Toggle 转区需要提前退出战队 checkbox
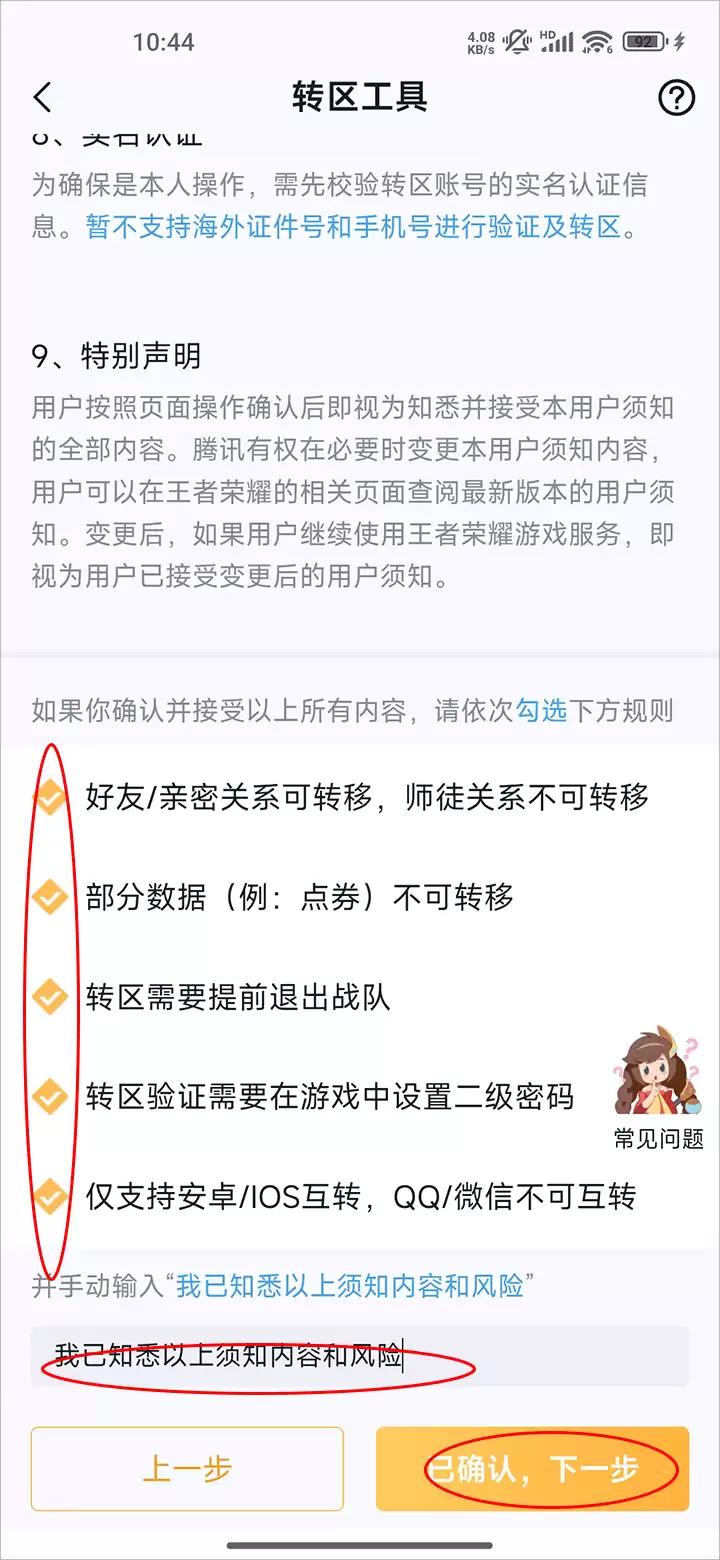Screen dimensions: 720x1560 (49, 997)
